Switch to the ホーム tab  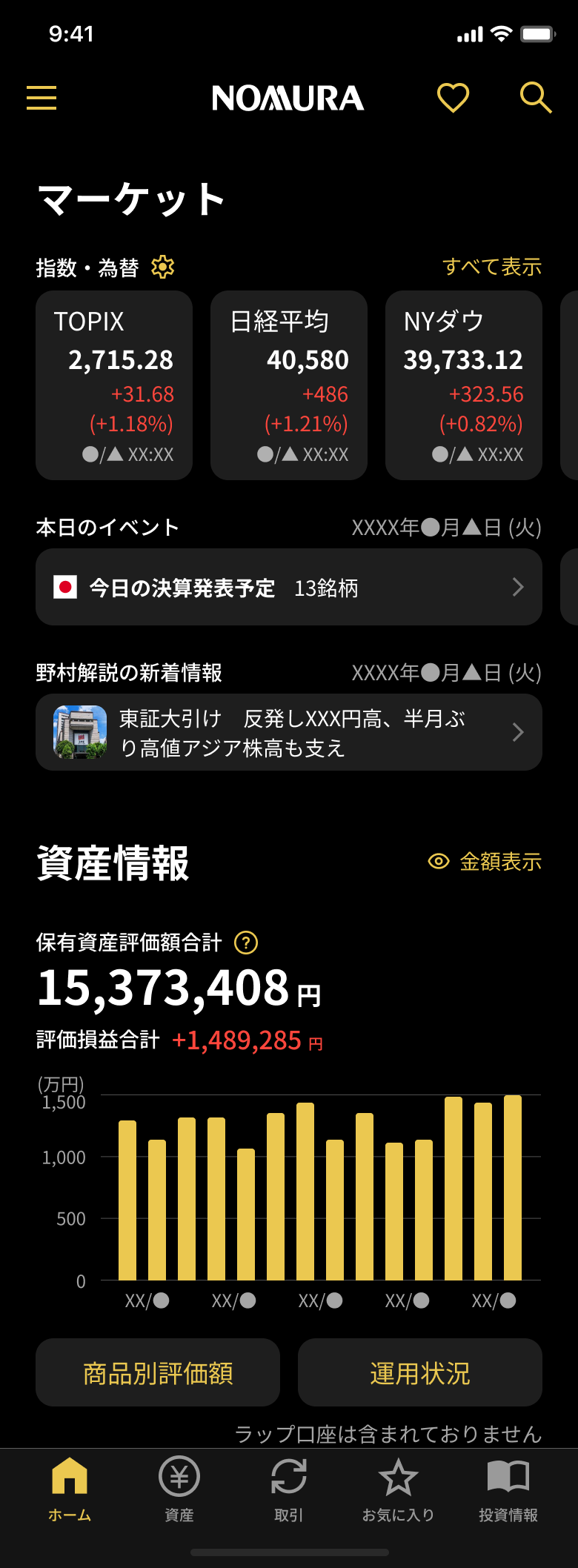pos(70,1489)
